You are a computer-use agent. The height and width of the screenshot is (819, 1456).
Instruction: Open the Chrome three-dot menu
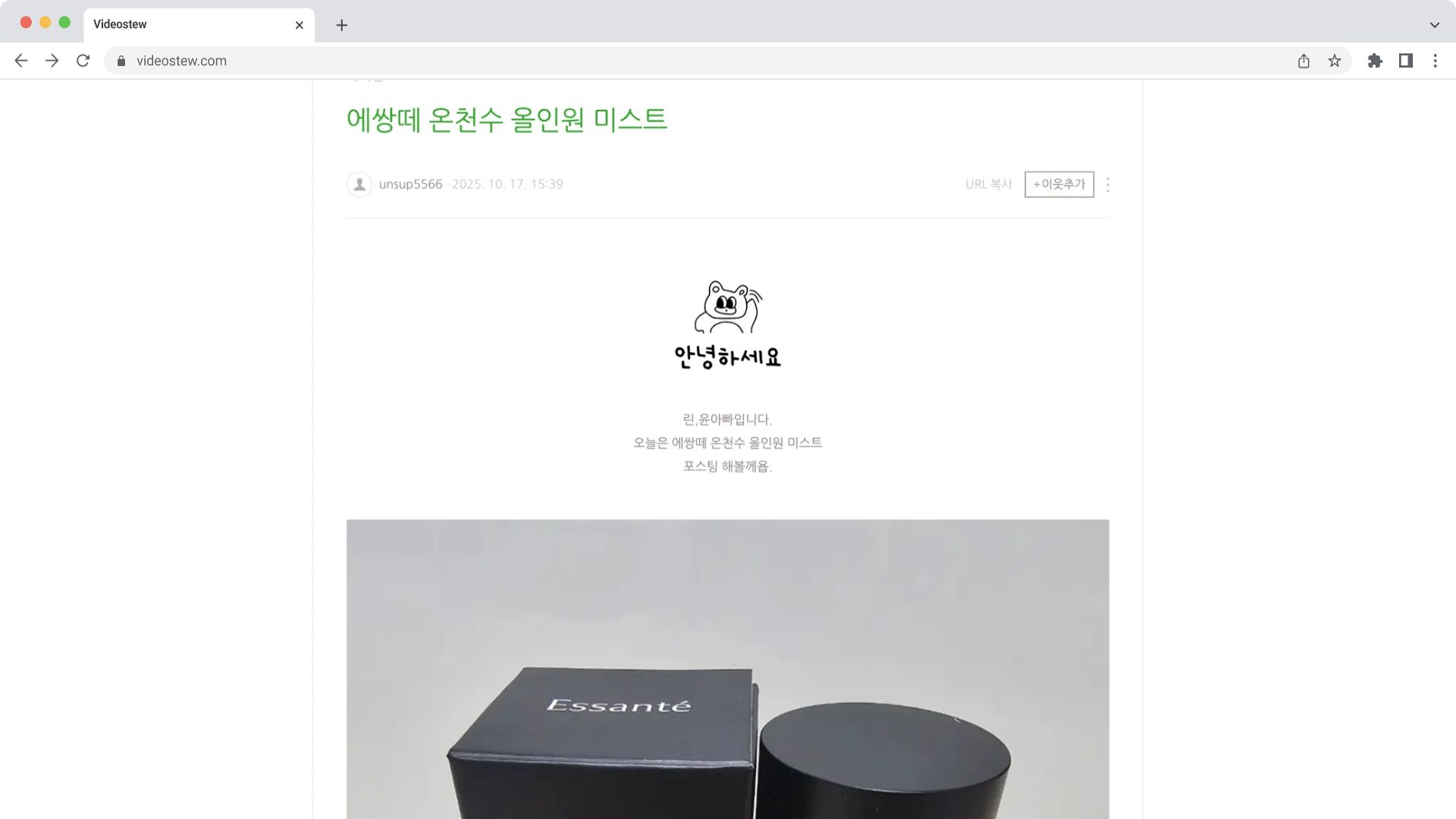click(x=1435, y=61)
